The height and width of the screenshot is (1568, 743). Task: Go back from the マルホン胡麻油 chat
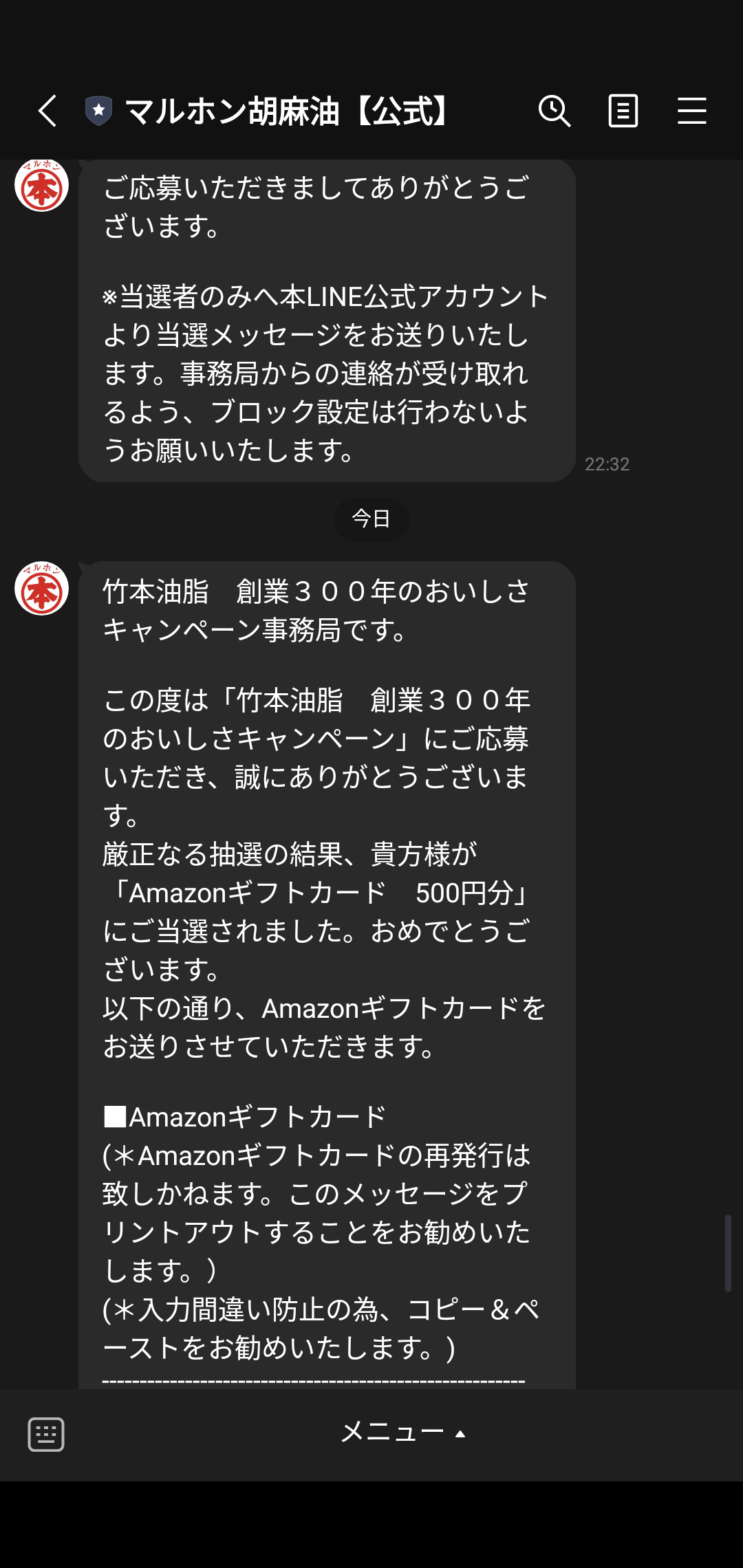[47, 111]
